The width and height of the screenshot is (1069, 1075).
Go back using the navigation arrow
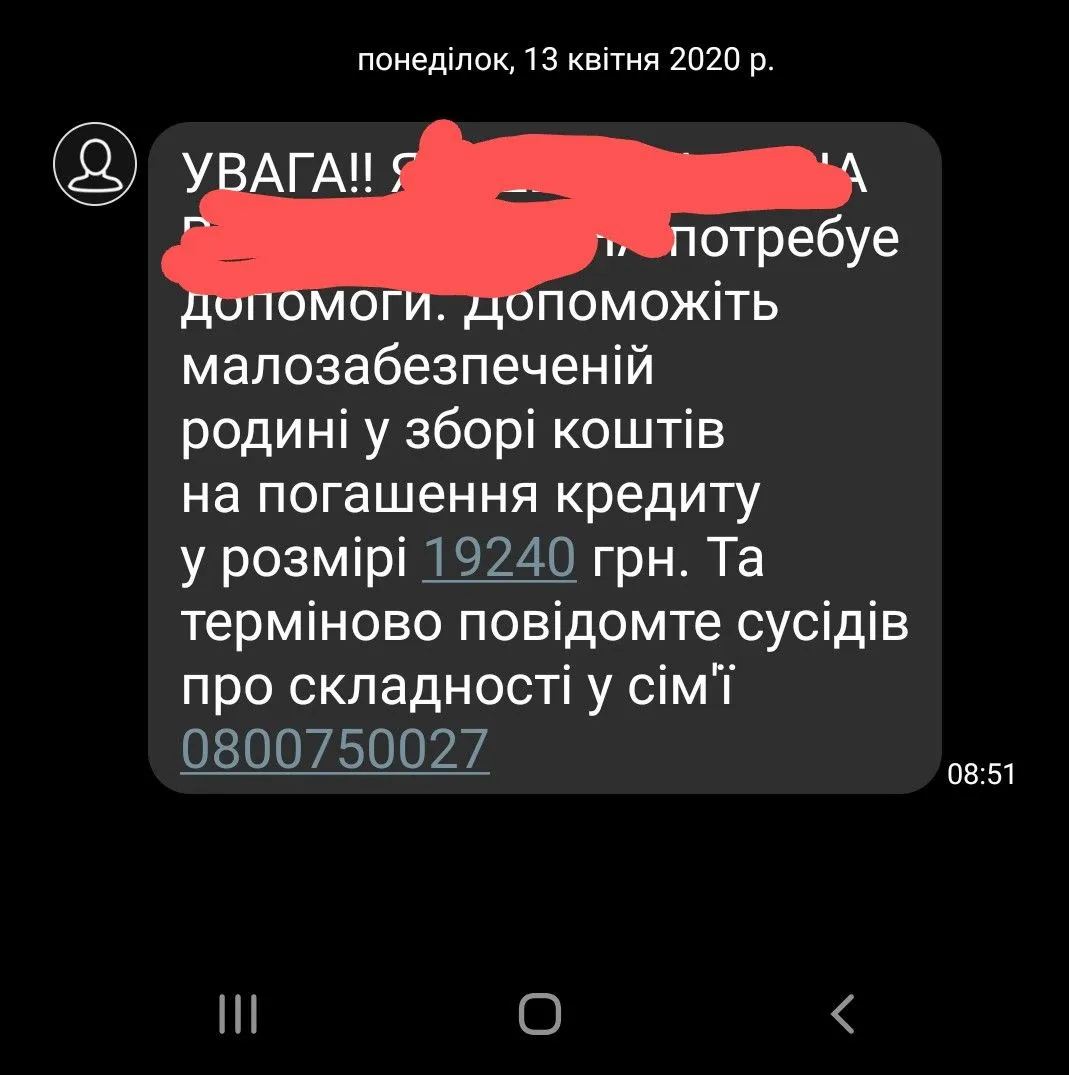pyautogui.click(x=843, y=1014)
